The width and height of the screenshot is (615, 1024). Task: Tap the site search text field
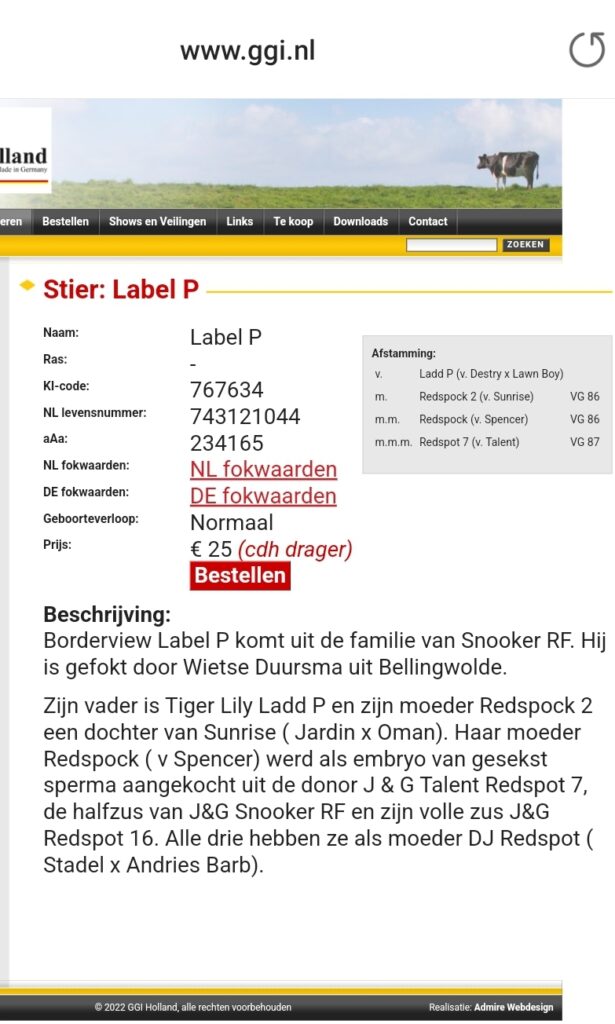(451, 245)
